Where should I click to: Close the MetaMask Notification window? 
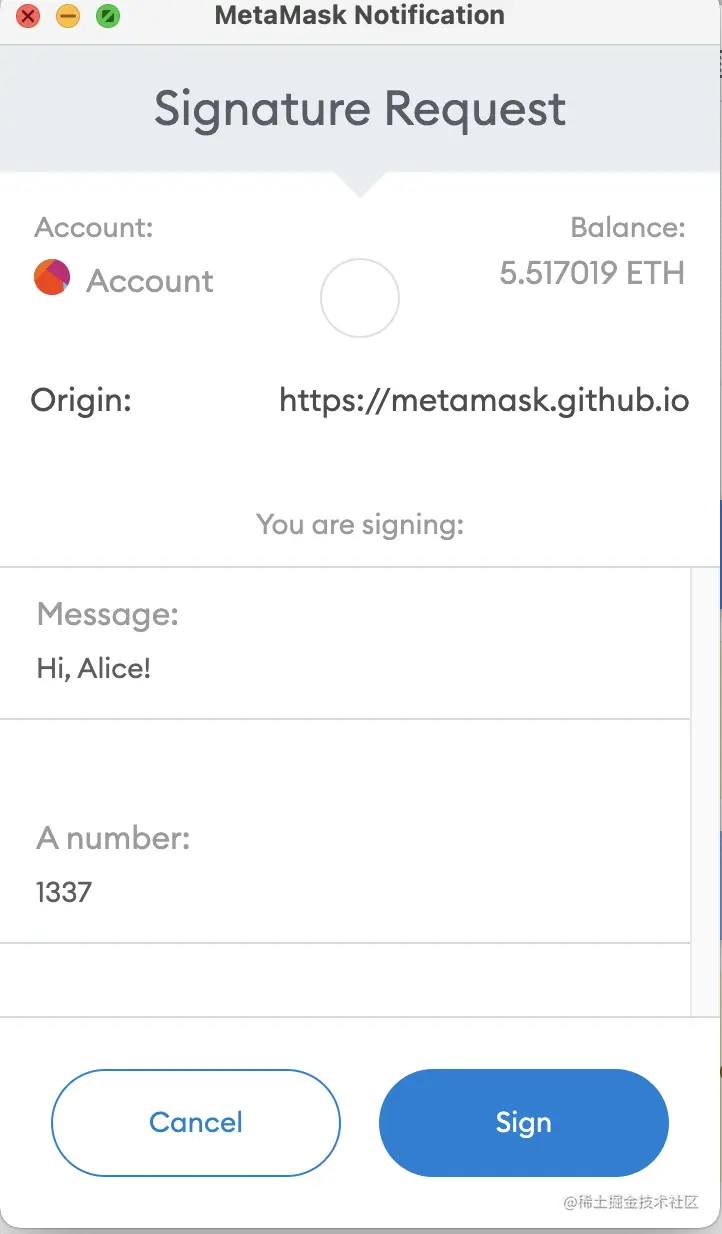(x=29, y=16)
